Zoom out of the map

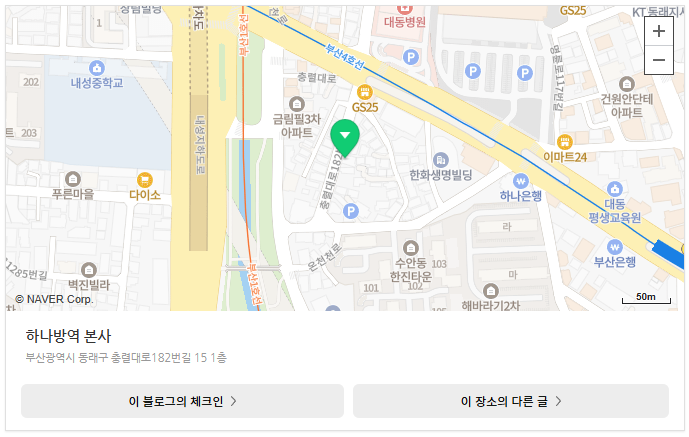[658, 60]
